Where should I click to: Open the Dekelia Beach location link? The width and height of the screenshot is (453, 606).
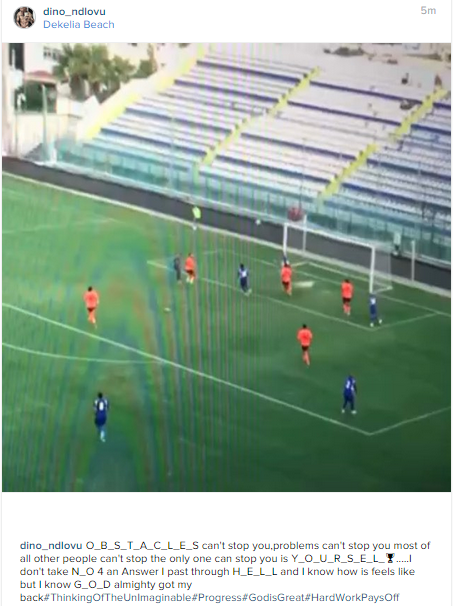point(78,24)
